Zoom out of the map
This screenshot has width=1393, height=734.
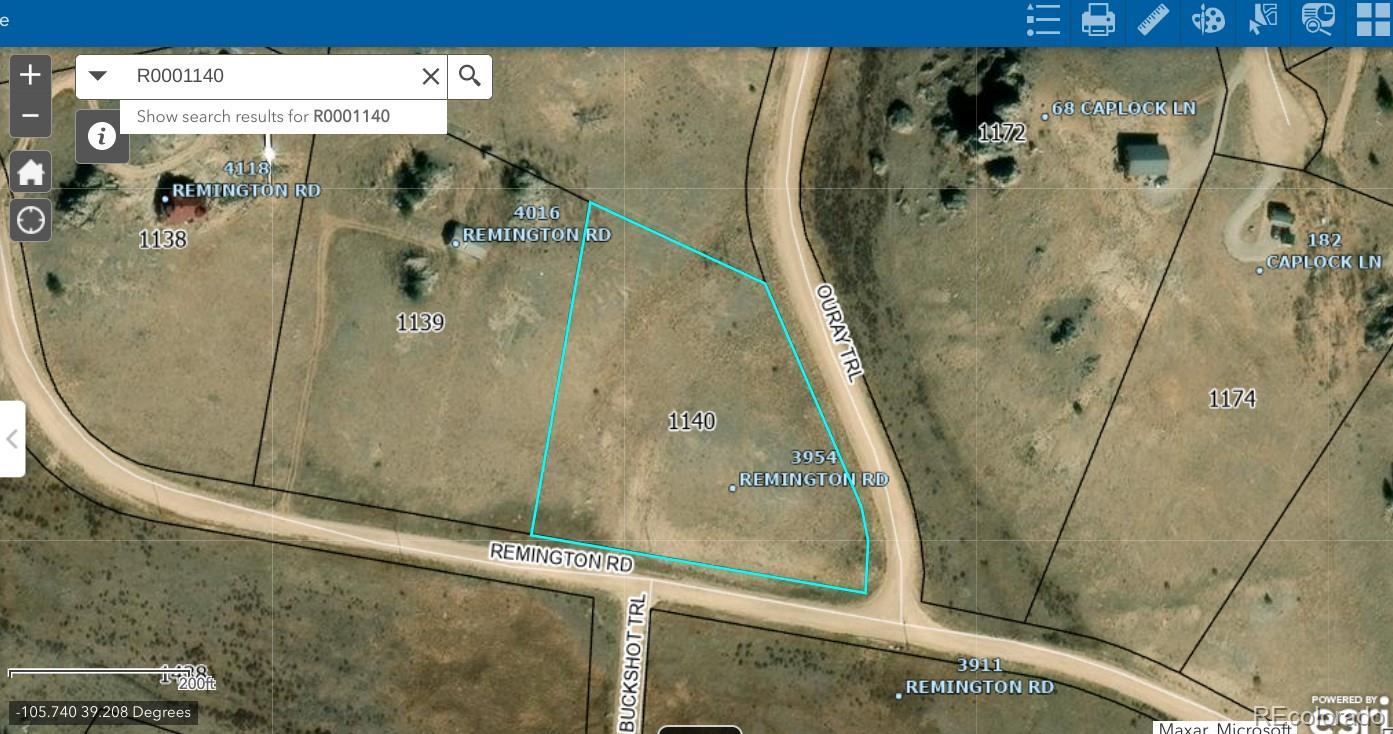[x=30, y=116]
